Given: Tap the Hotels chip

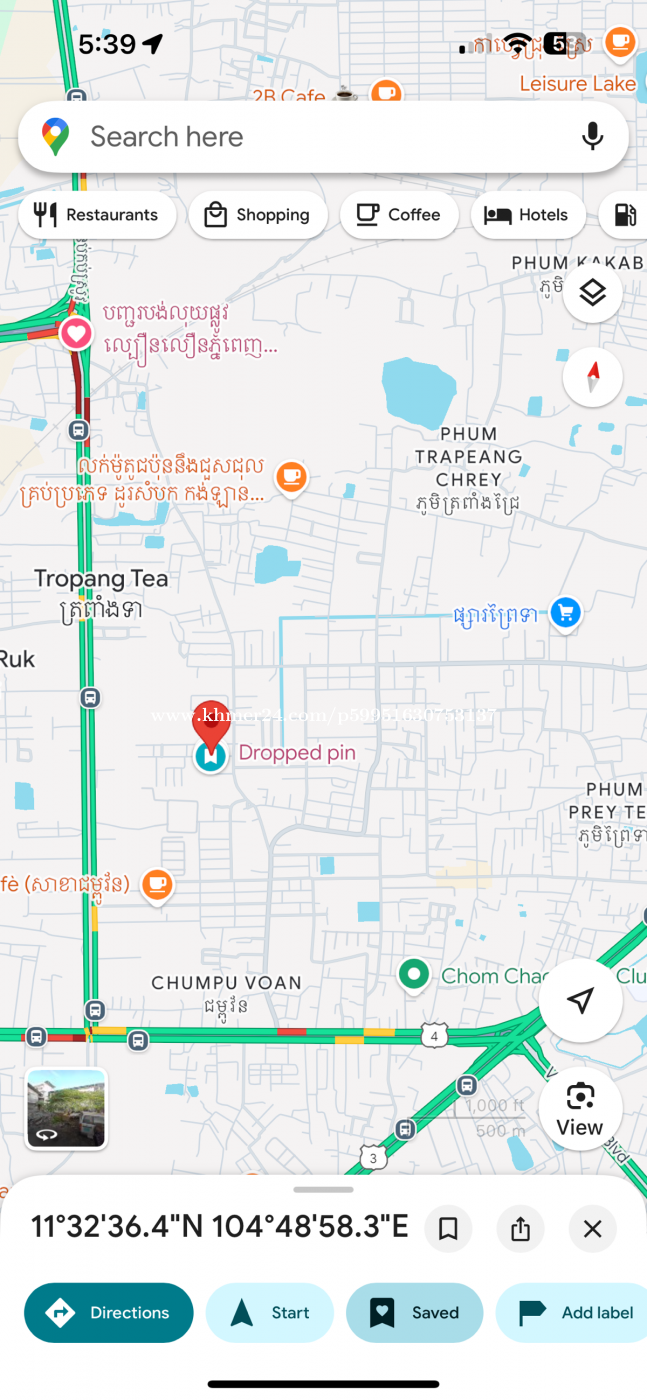Looking at the screenshot, I should [x=527, y=215].
